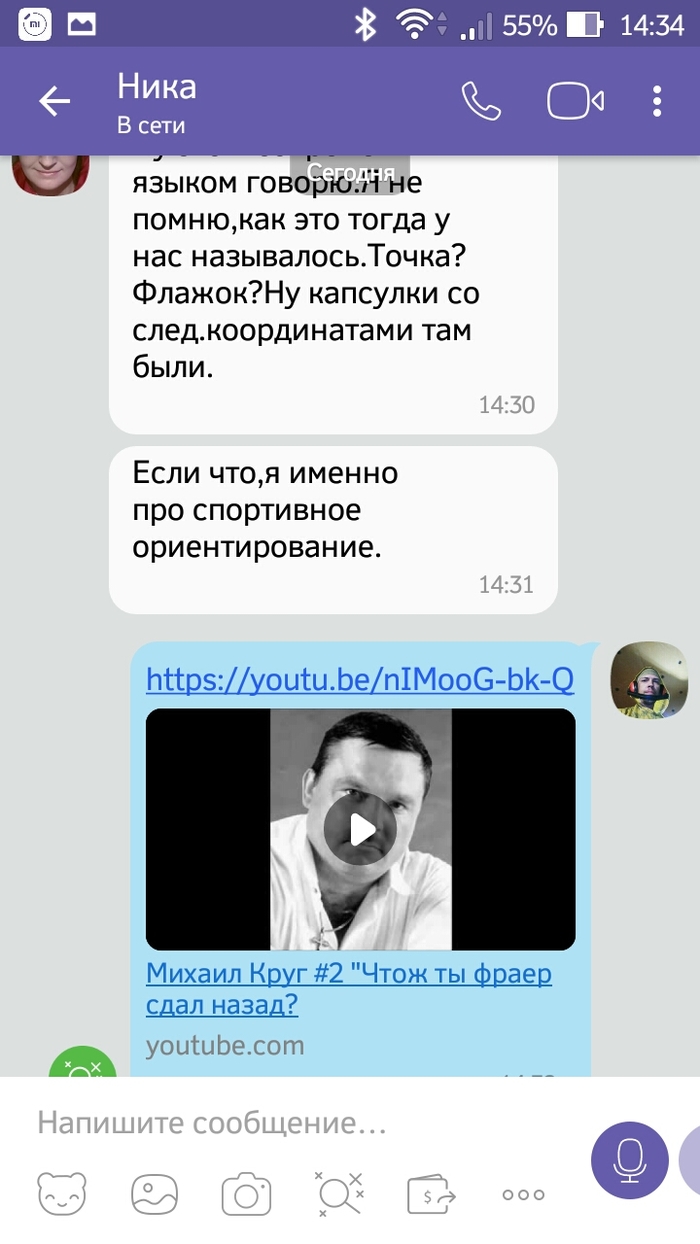Open the youtu.be/nIMooG-bk-Q link
This screenshot has width=700, height=1244.
360,680
